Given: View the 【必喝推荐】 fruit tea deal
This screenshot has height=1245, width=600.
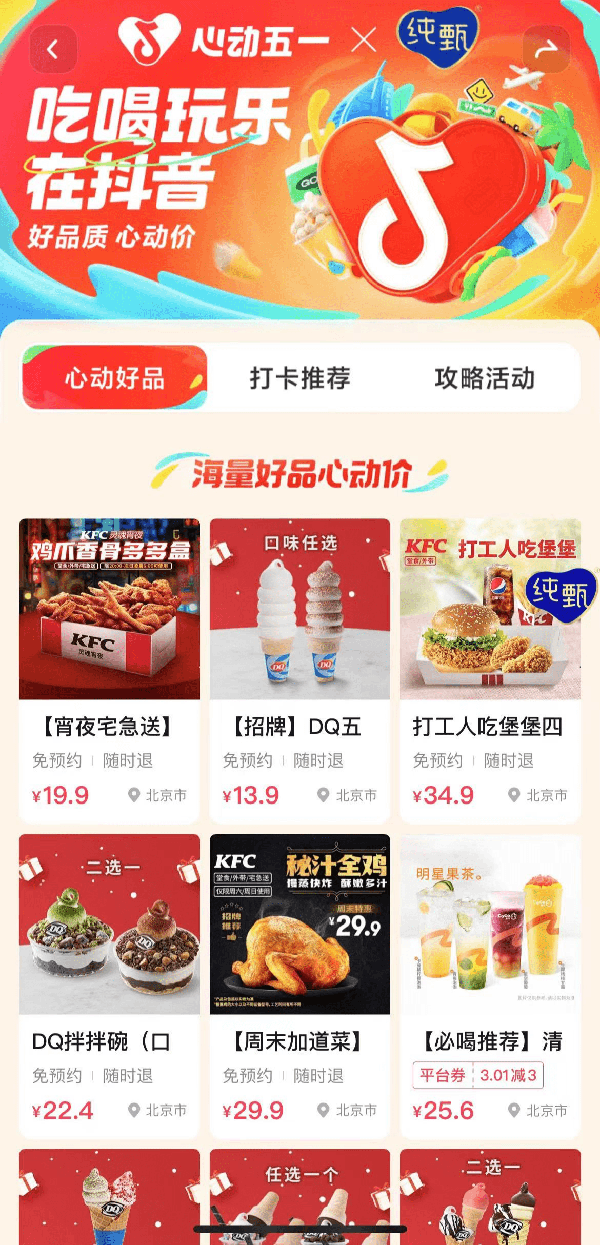Looking at the screenshot, I should tap(490, 985).
